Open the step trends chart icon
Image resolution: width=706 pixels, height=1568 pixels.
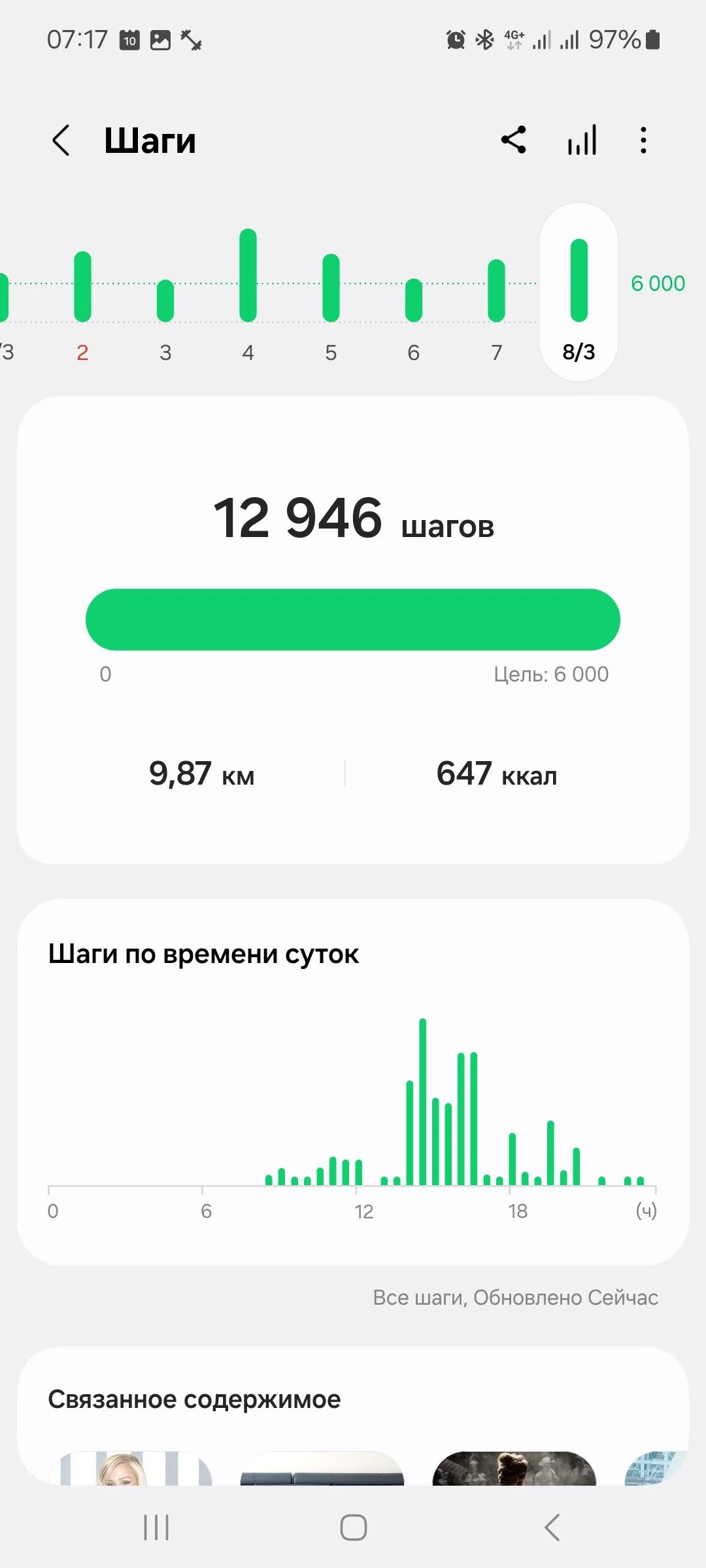click(x=582, y=140)
